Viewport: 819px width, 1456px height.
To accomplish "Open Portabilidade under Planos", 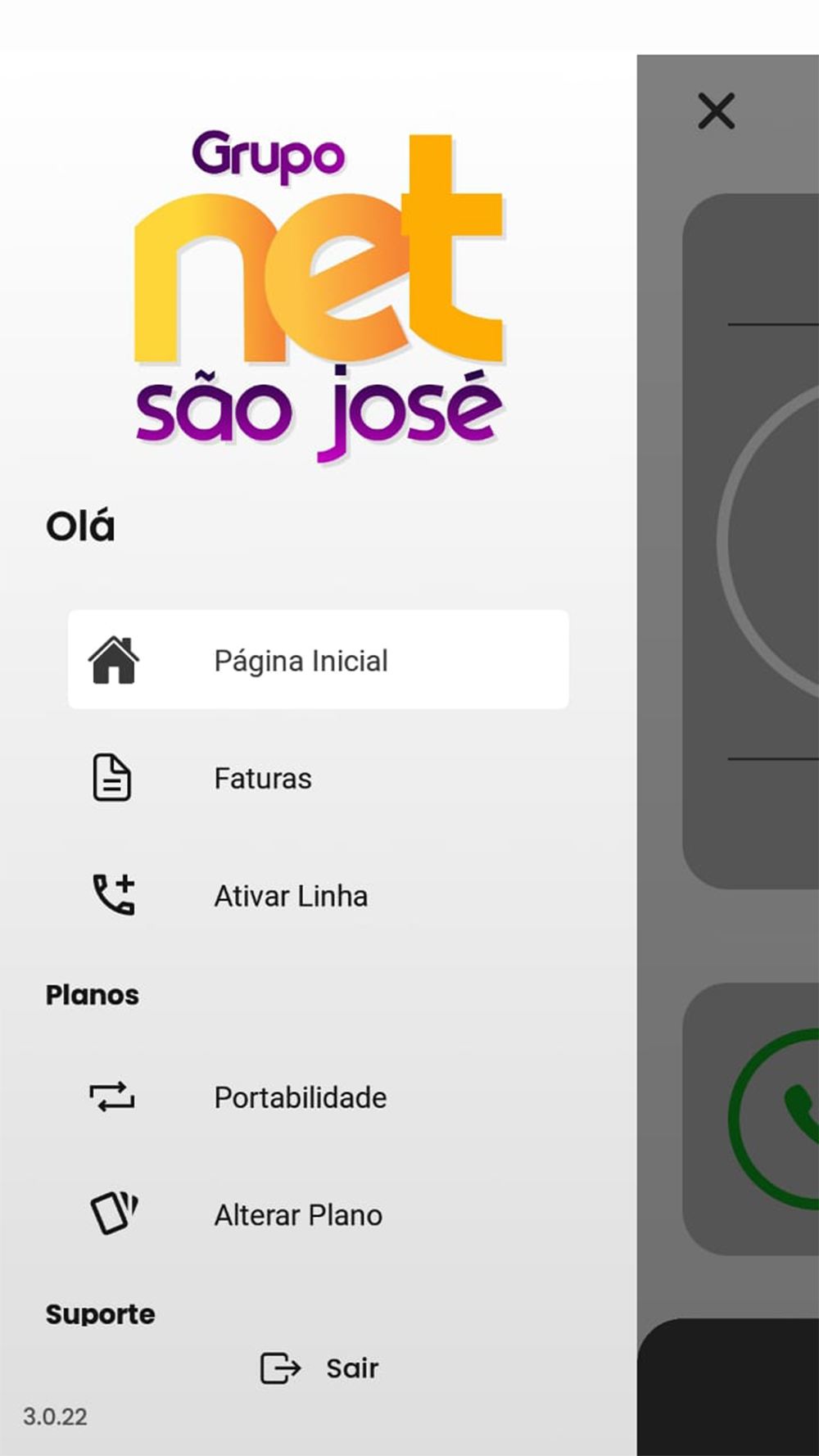I will coord(319,1097).
